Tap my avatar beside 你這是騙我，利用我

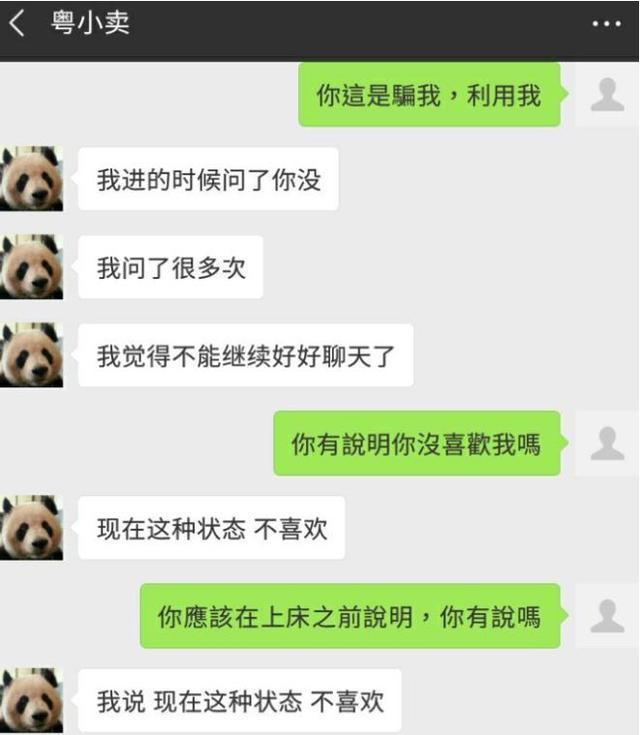tap(607, 95)
